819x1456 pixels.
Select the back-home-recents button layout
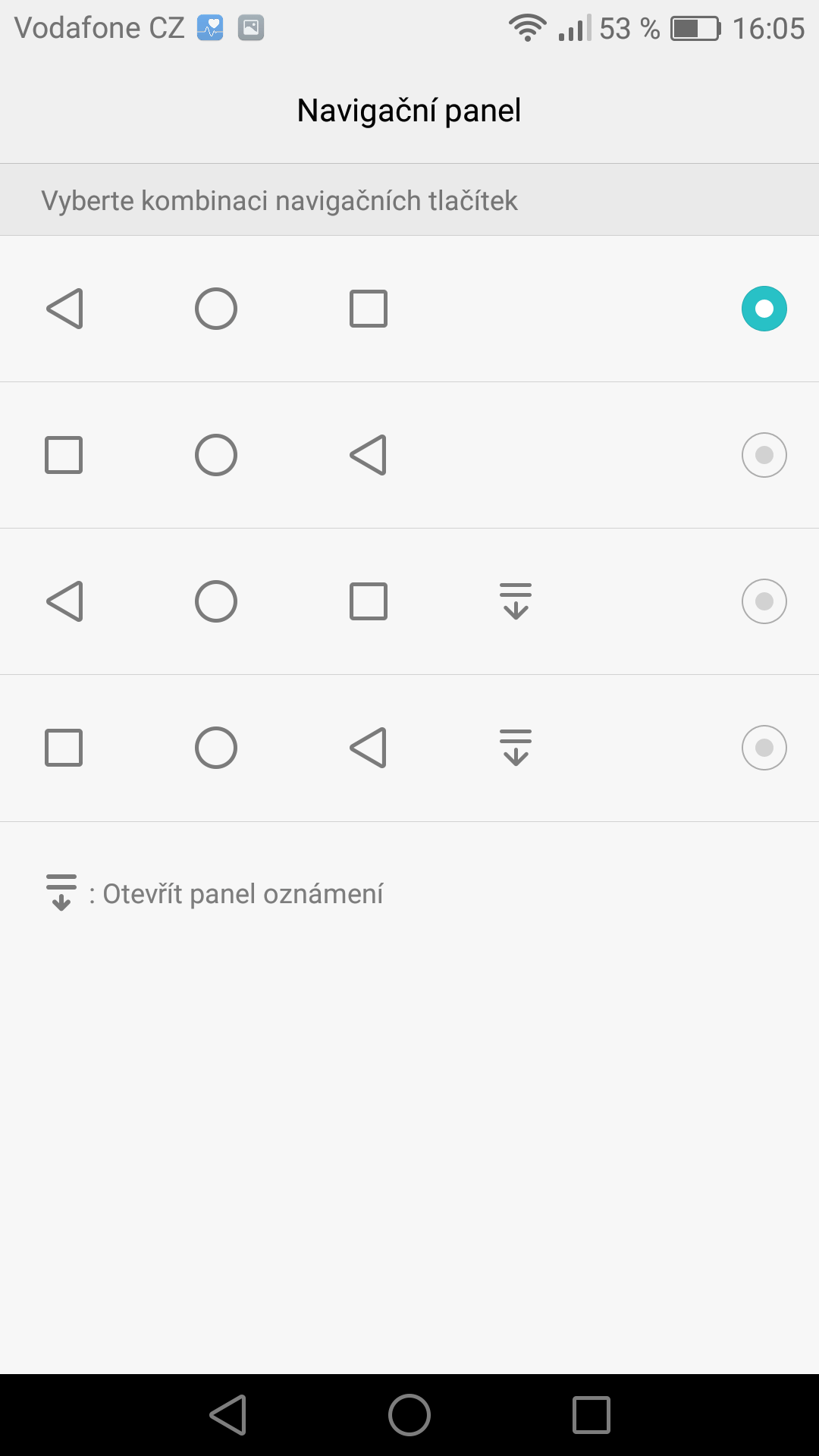point(409,309)
